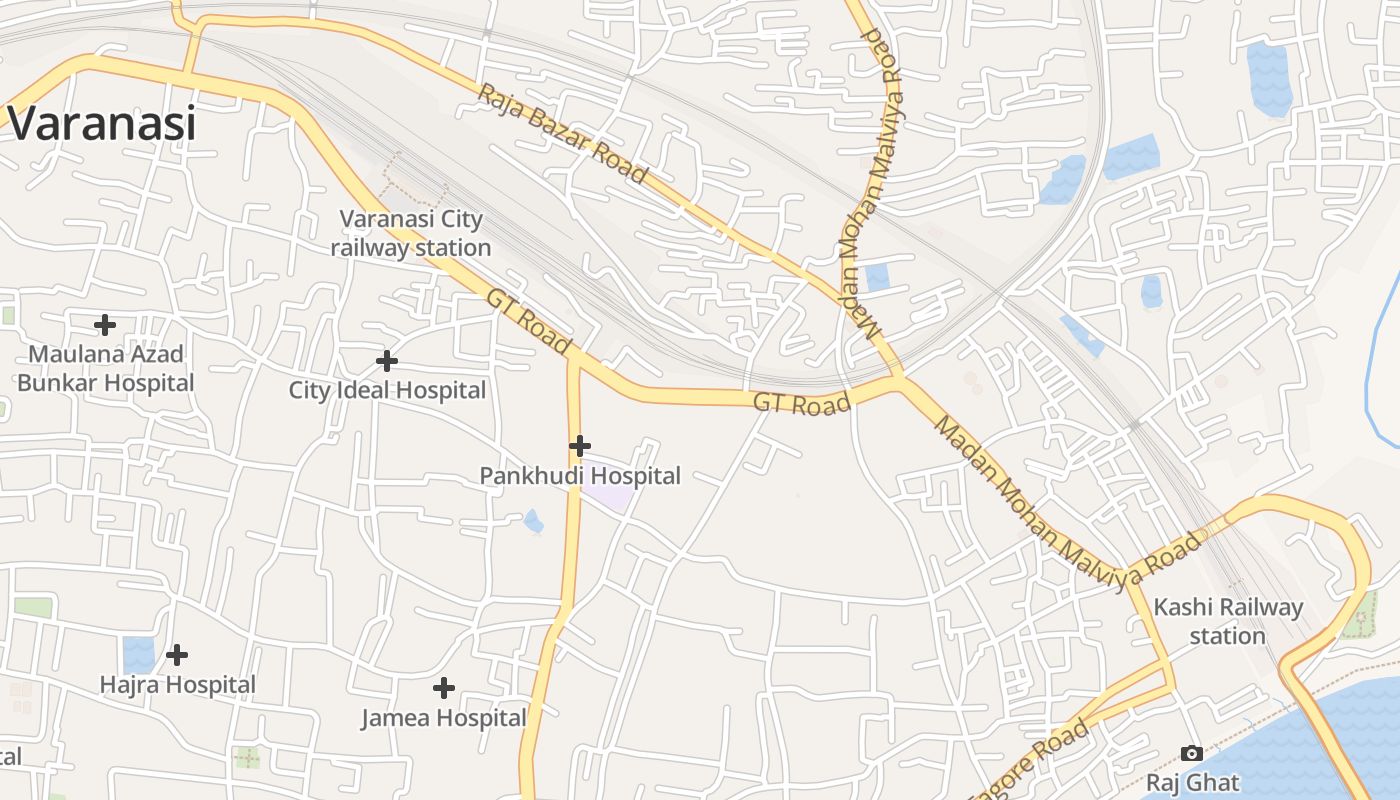Tap the Maulana Azad Bunkar Hospital marker

[x=104, y=325]
